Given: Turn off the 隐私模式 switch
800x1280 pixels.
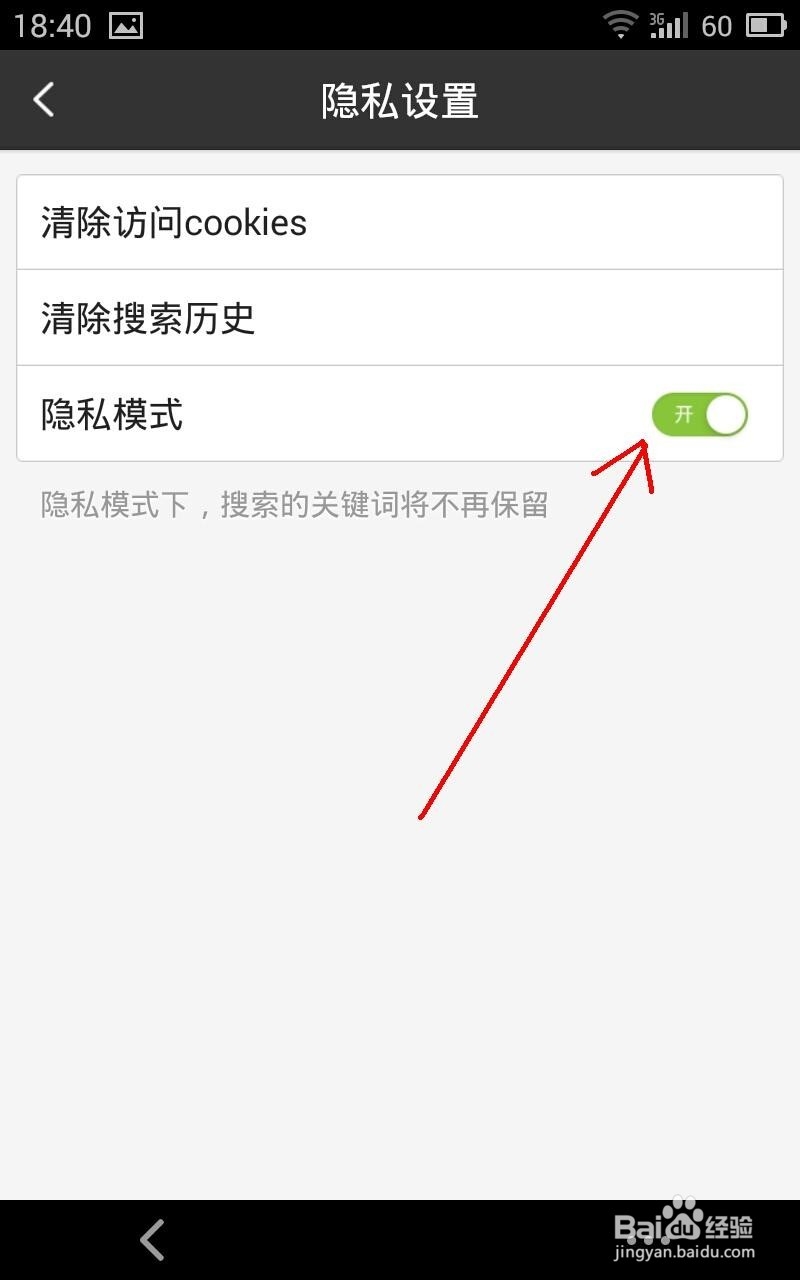Looking at the screenshot, I should click(x=699, y=414).
